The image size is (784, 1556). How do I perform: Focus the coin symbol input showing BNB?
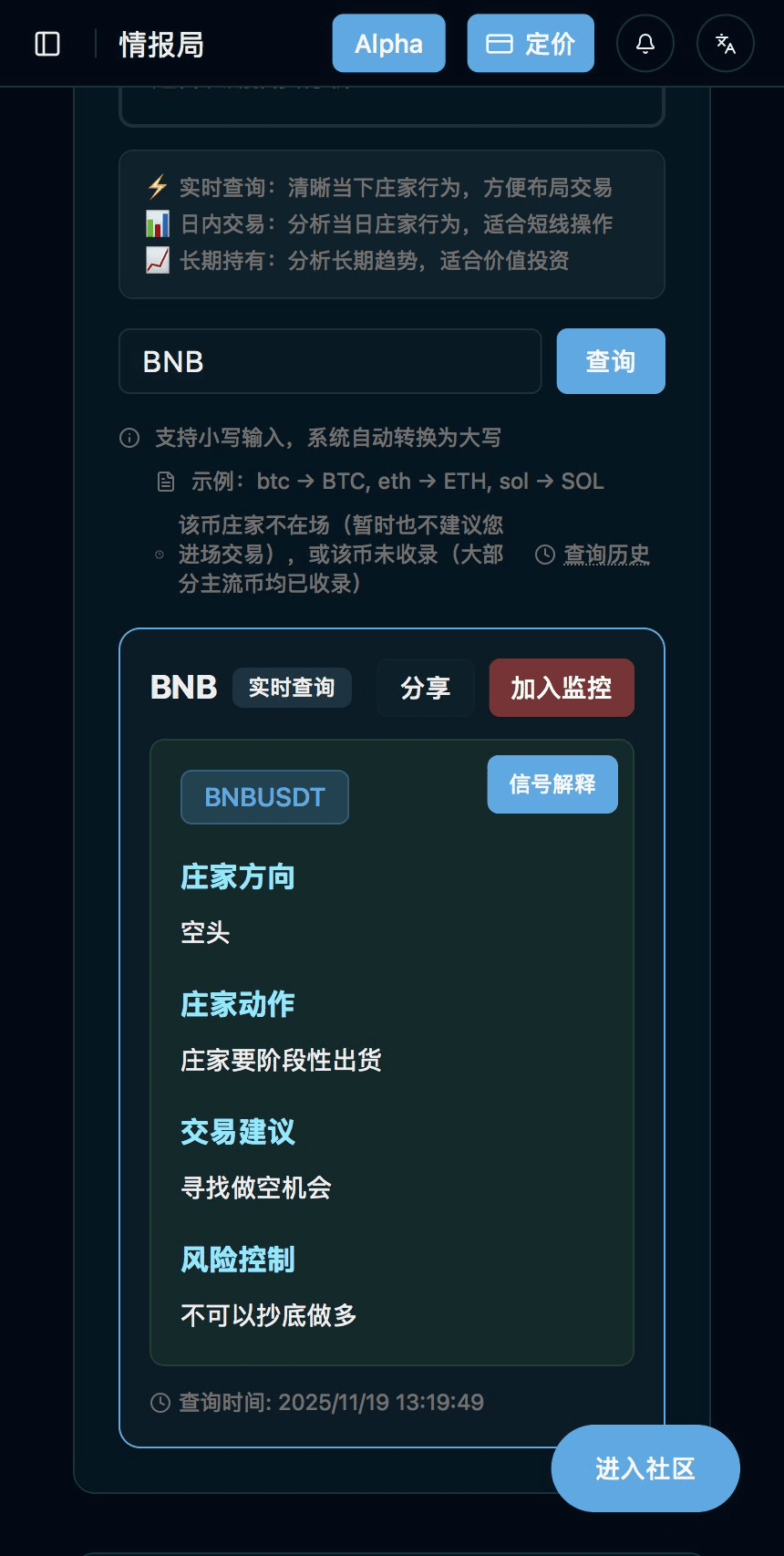(x=330, y=362)
